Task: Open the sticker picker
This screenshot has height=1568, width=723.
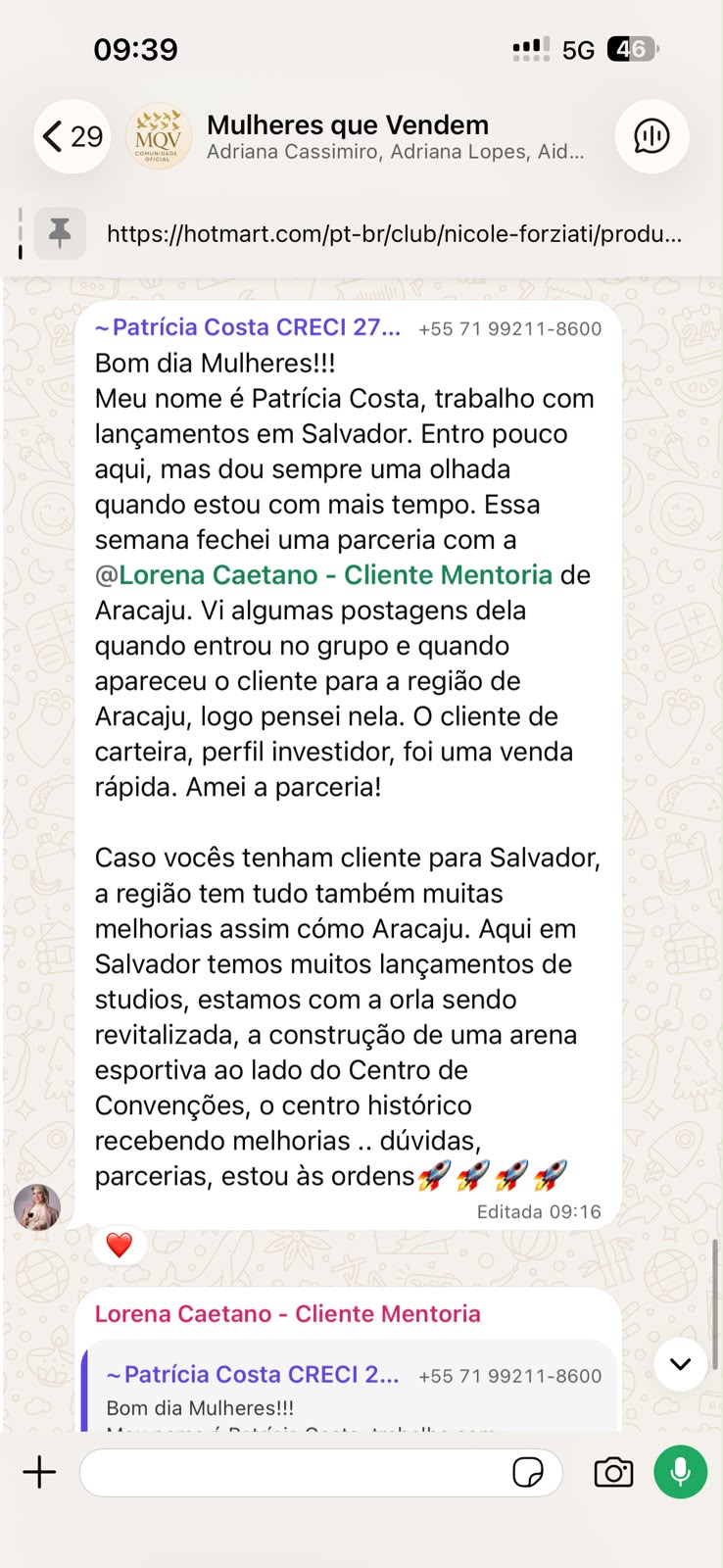Action: tap(528, 1472)
